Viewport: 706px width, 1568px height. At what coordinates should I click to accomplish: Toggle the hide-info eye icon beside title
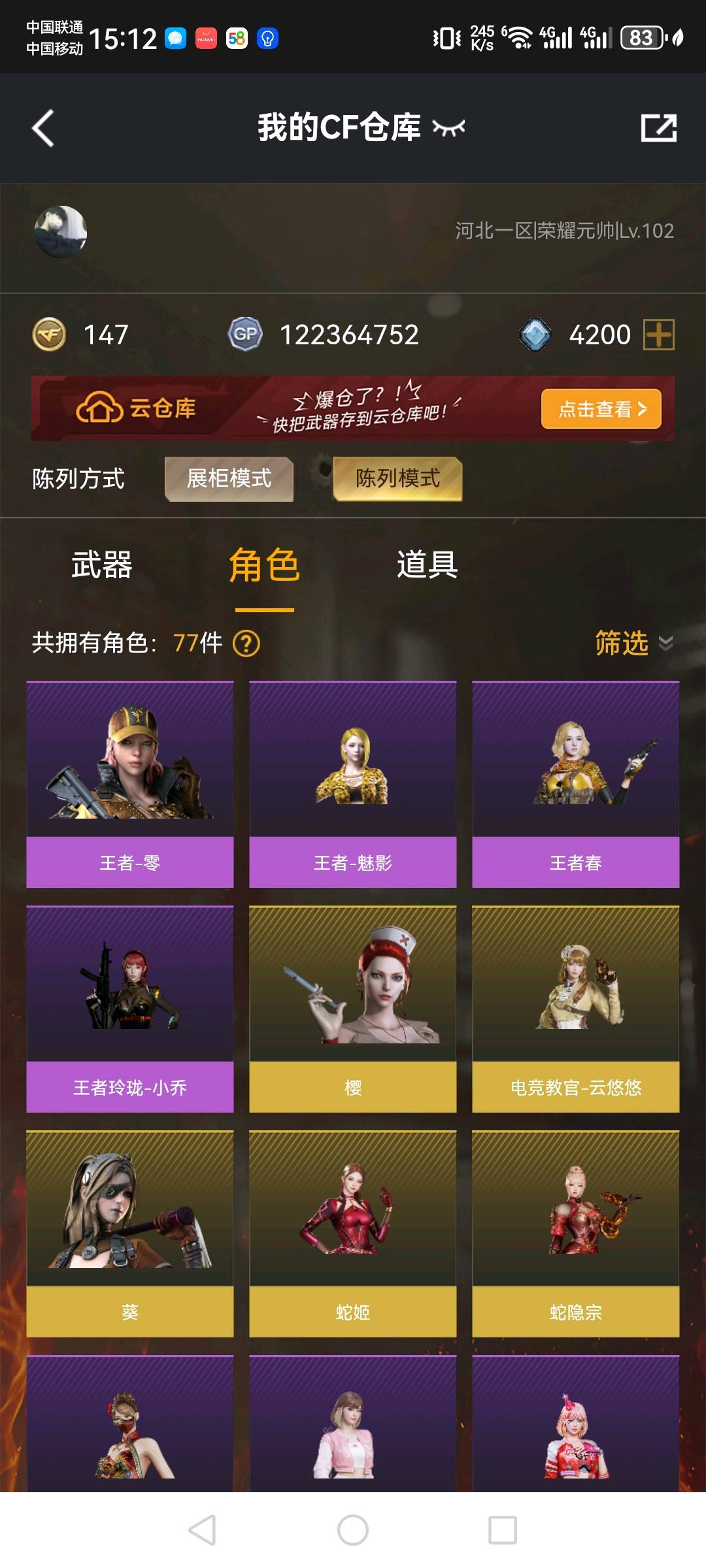point(448,128)
